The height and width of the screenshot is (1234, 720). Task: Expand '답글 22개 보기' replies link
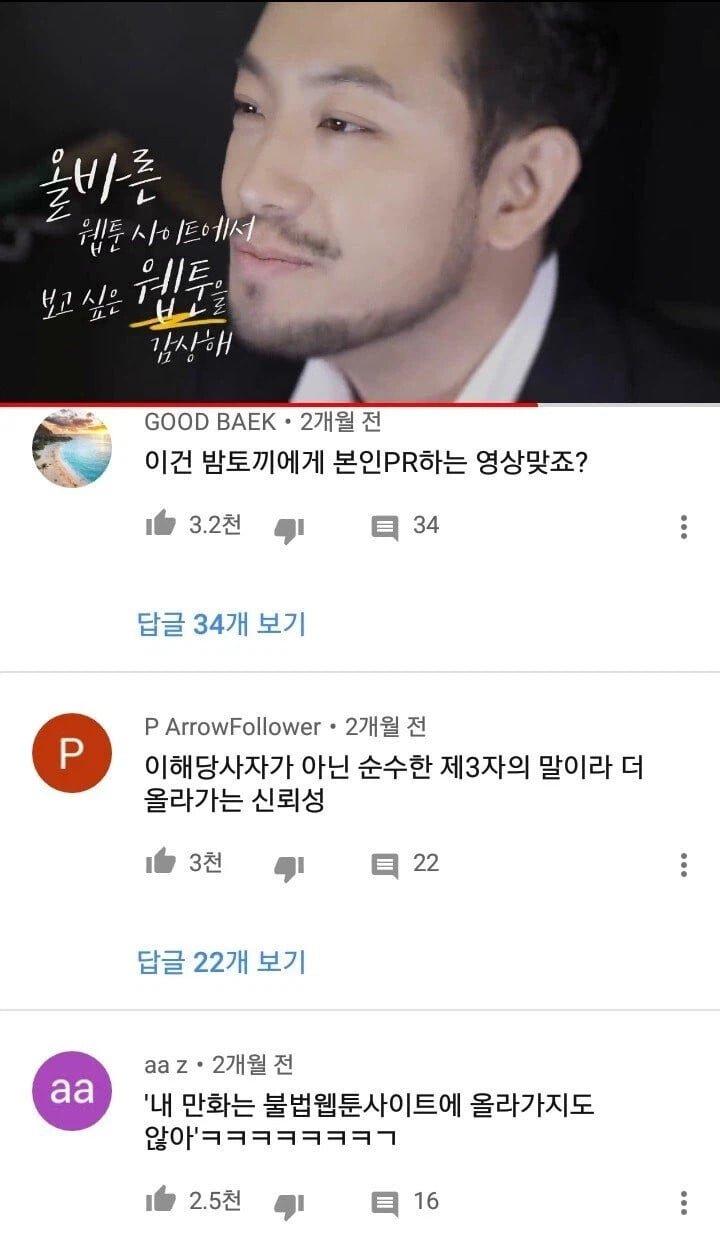[221, 963]
